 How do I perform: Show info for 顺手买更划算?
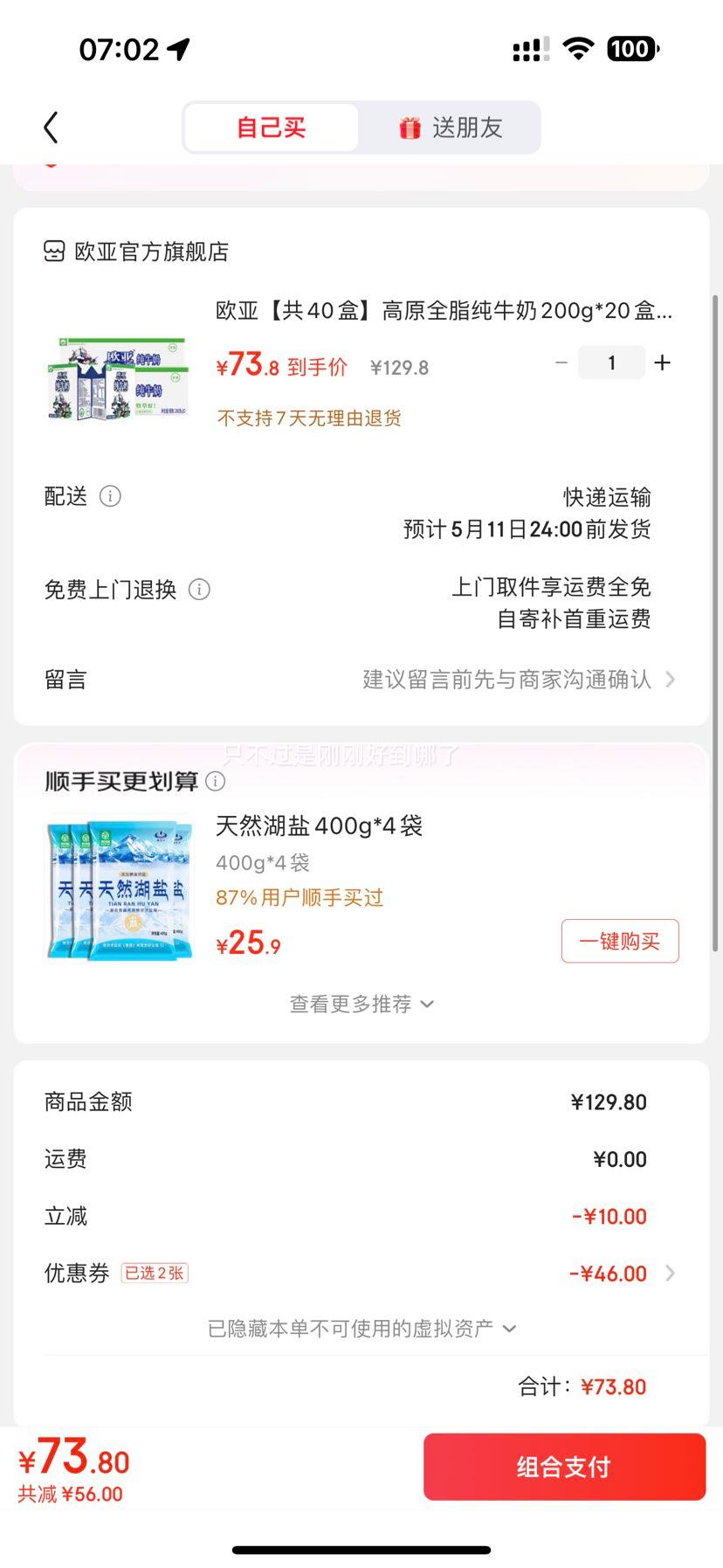tap(215, 781)
